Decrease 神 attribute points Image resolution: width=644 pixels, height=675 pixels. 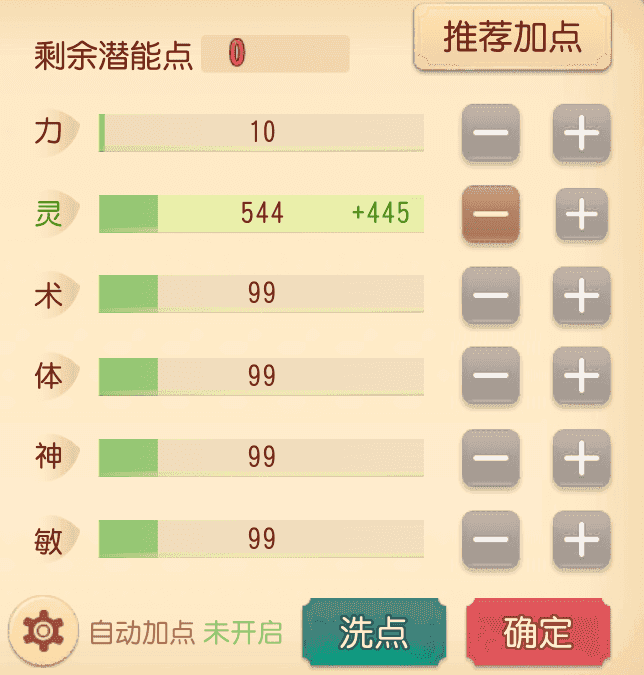pyautogui.click(x=490, y=458)
